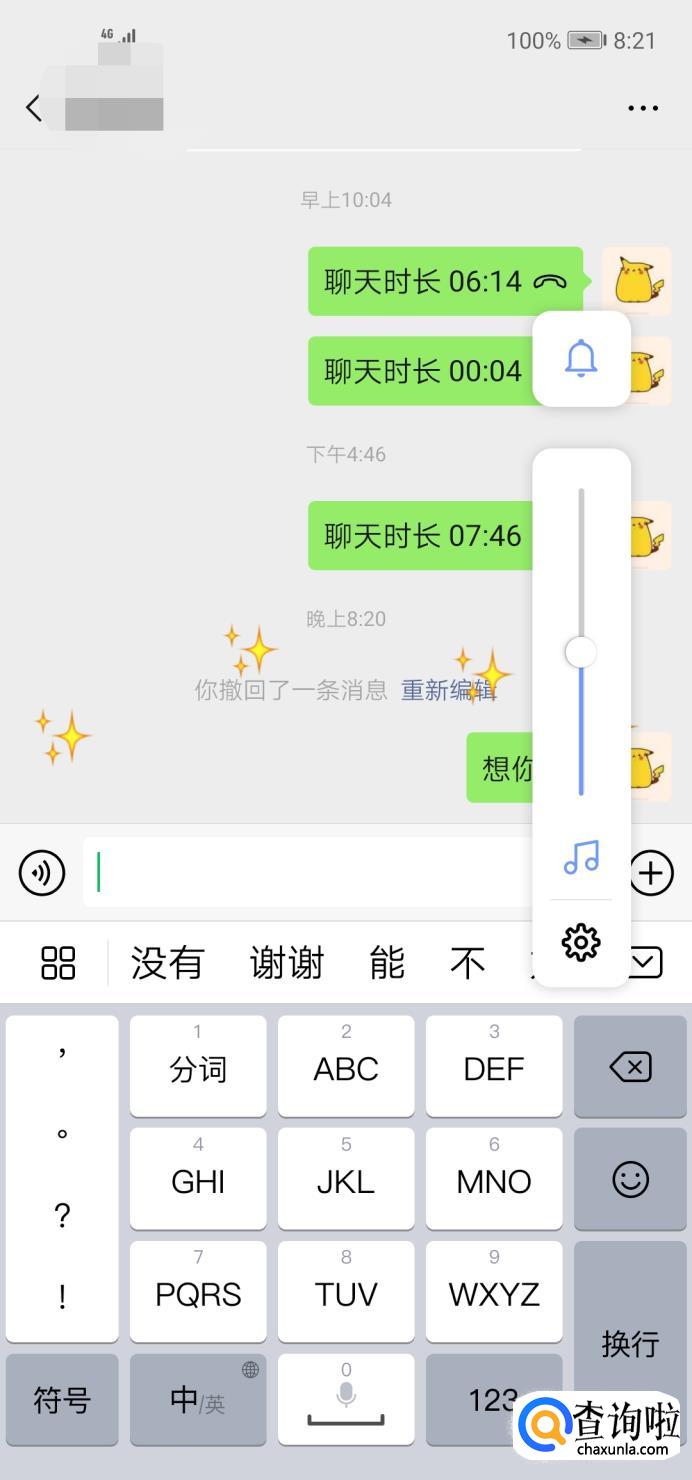Tap the backspace key
The image size is (692, 1480).
(x=630, y=1067)
